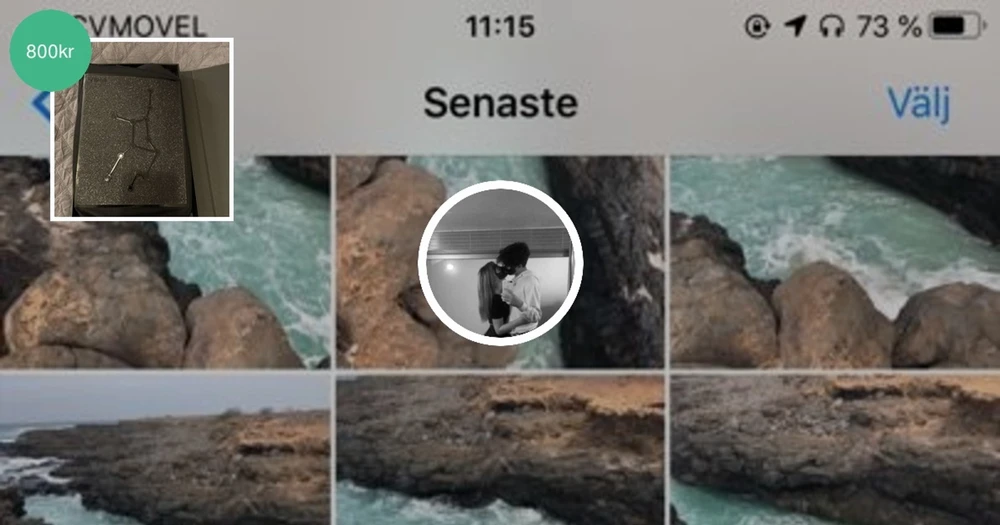The height and width of the screenshot is (525, 1000).
Task: Tap Välj to select photos
Action: pyautogui.click(x=918, y=103)
